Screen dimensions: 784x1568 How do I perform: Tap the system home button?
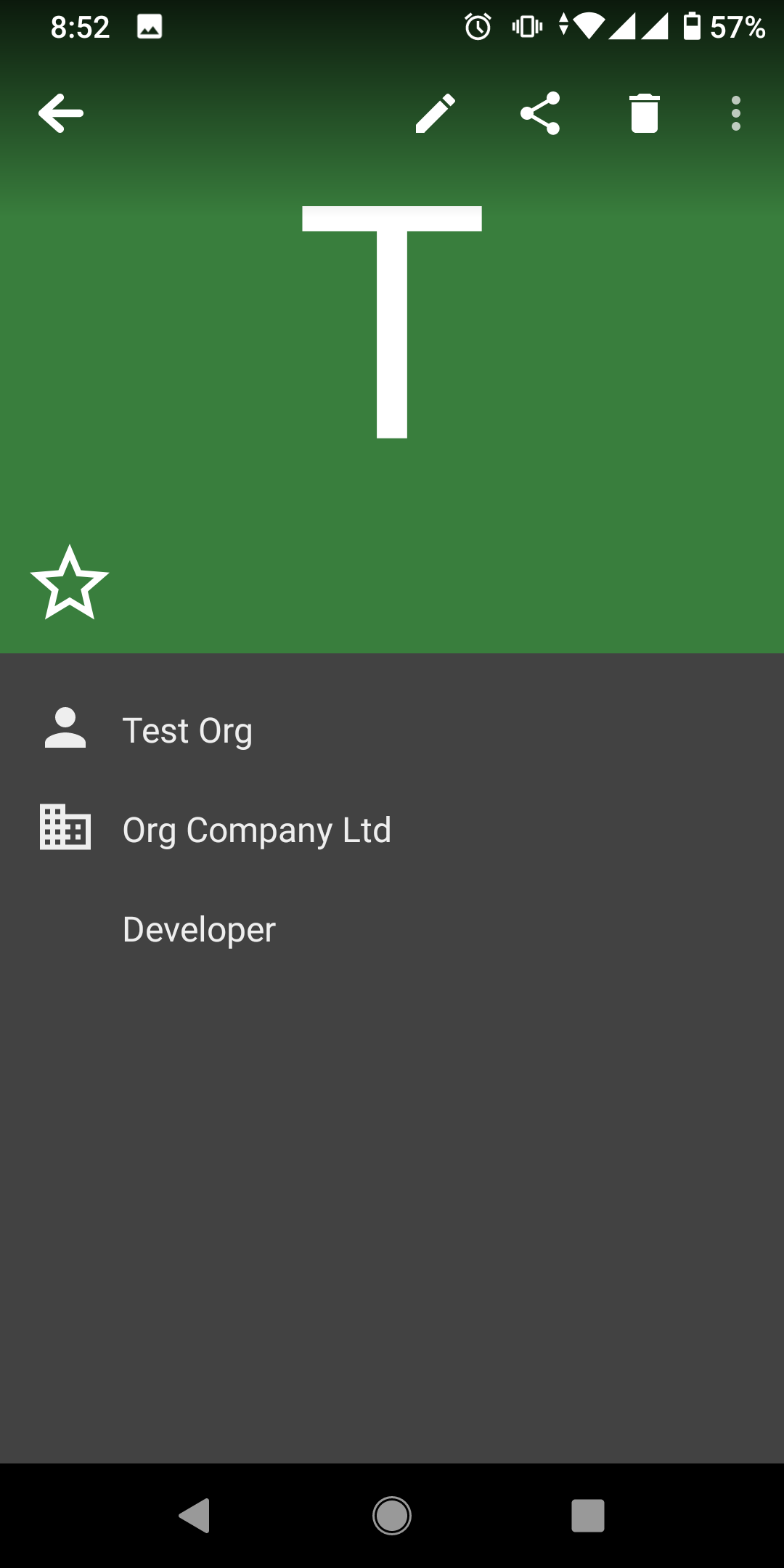click(392, 1516)
